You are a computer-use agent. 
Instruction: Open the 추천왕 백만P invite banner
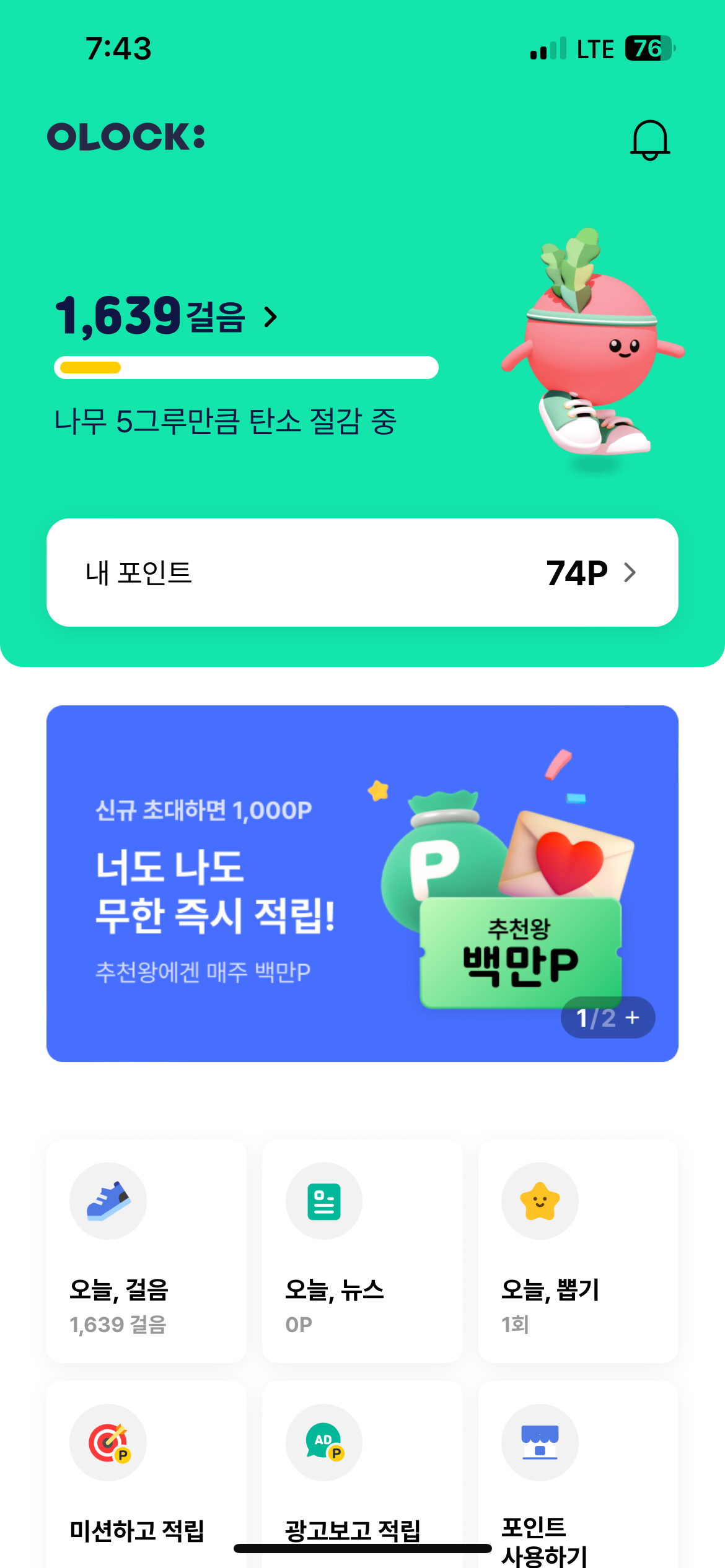[310, 879]
